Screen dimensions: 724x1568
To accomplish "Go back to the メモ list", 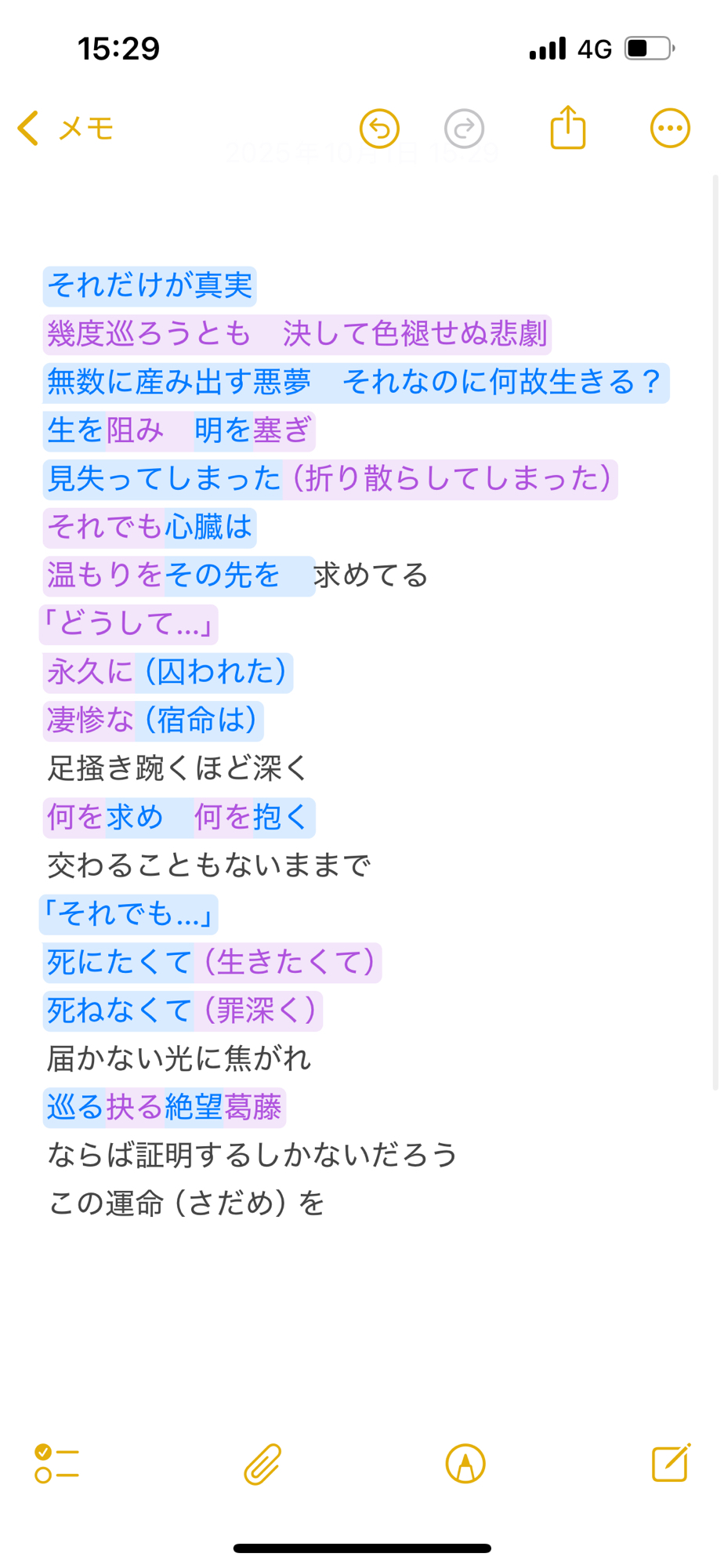I will click(65, 128).
